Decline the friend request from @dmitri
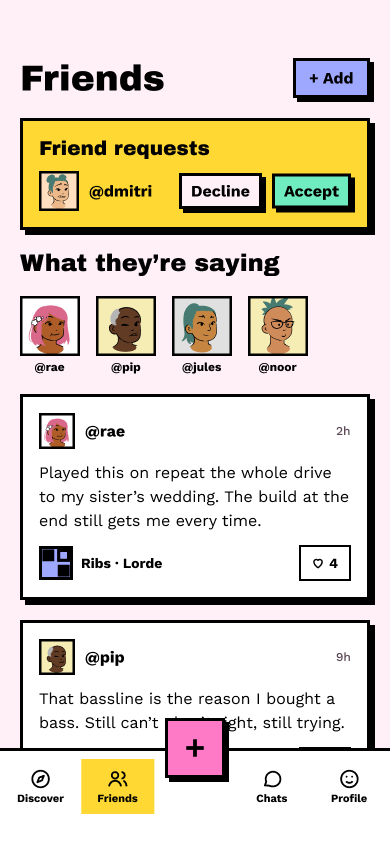The height and width of the screenshot is (844, 390). click(x=221, y=192)
